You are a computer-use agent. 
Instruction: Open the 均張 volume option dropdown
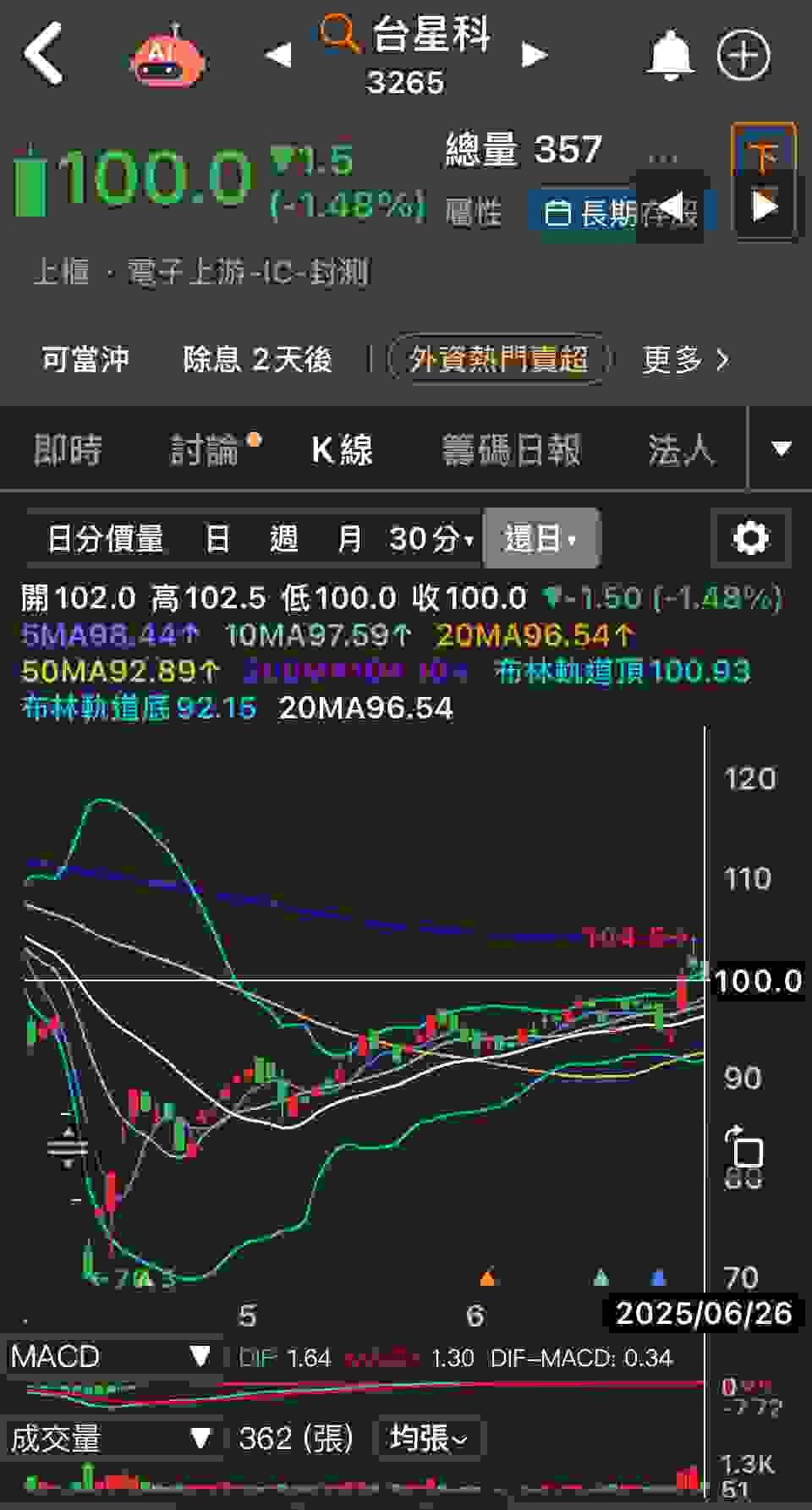[x=428, y=1438]
